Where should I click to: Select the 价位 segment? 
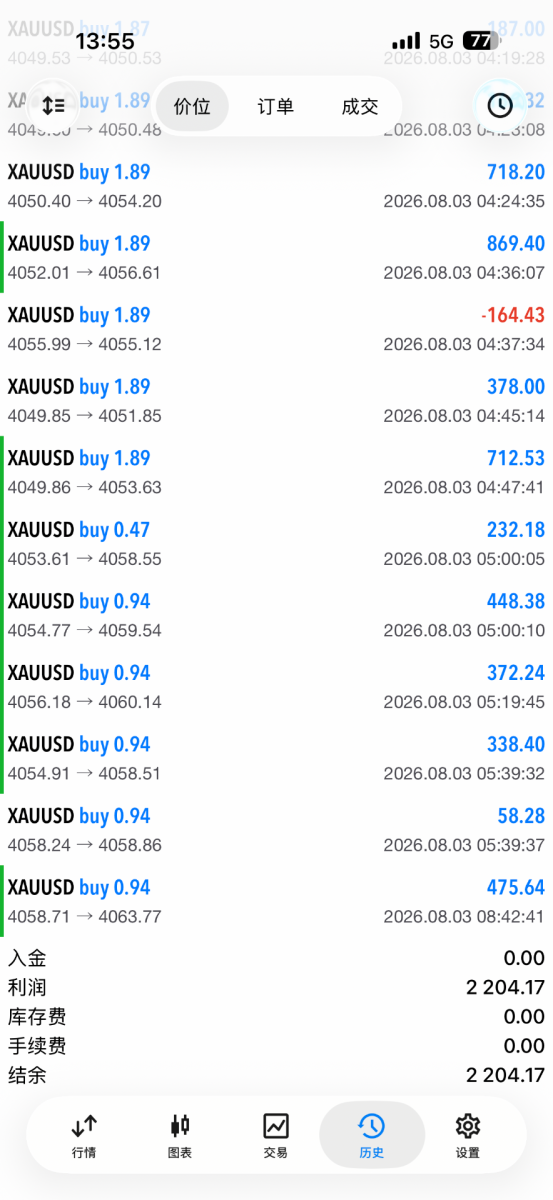[192, 106]
